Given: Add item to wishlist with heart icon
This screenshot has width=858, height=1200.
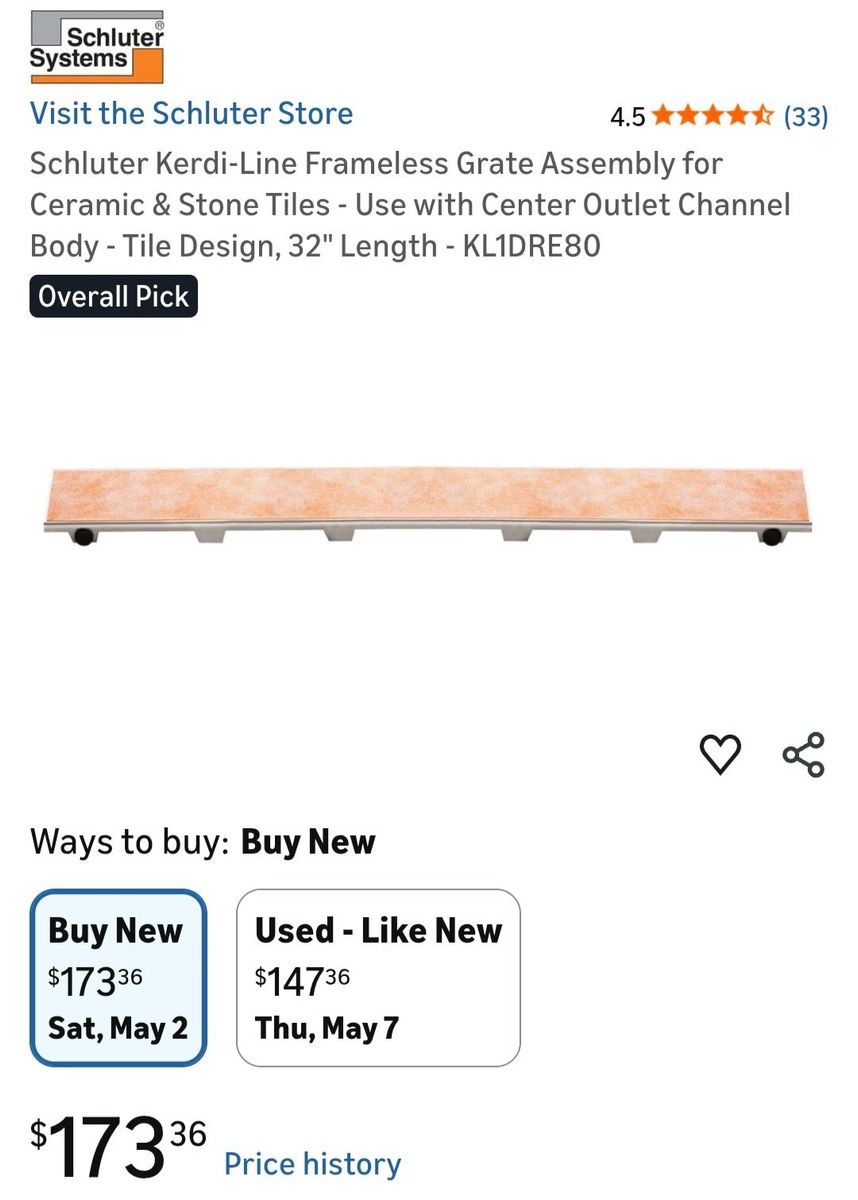Looking at the screenshot, I should coord(720,754).
